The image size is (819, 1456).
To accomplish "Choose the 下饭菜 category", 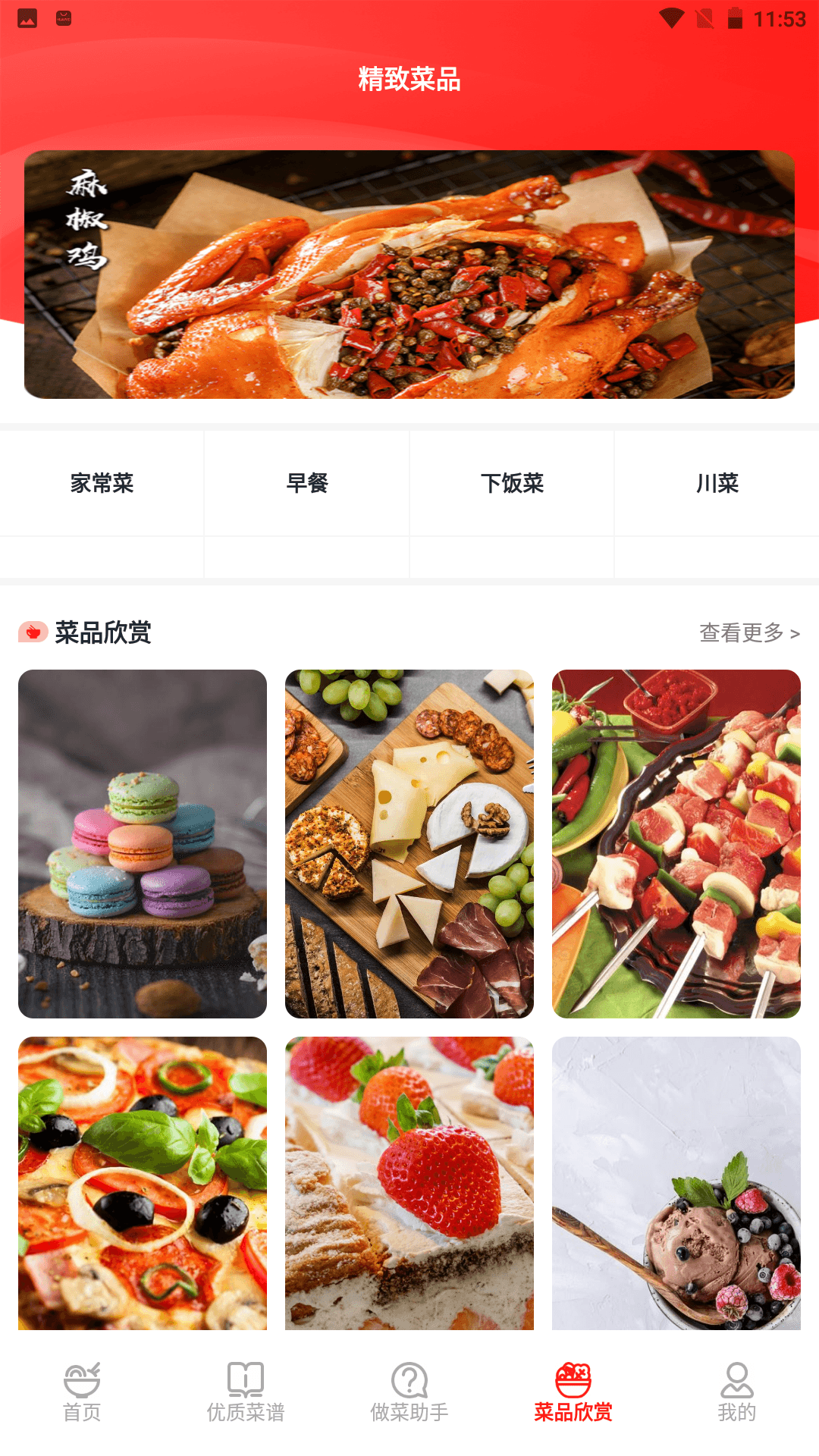I will 512,483.
